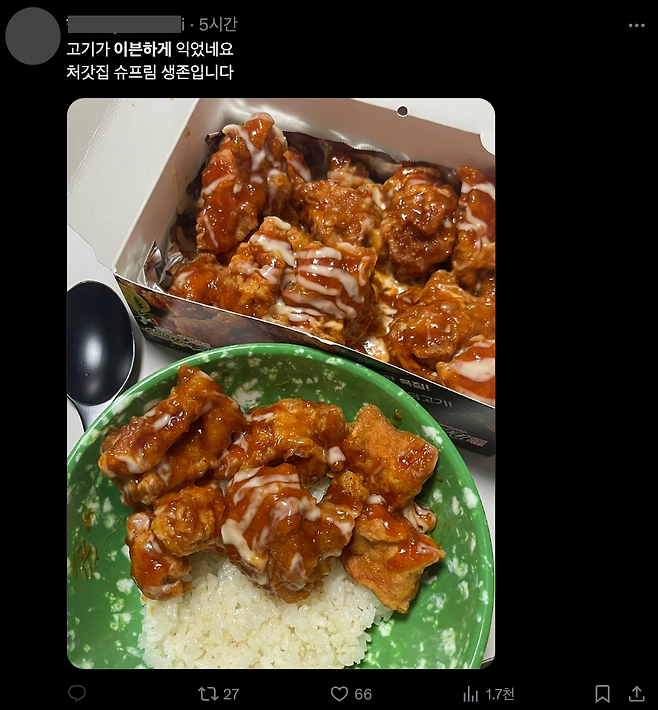Repost the post with 27 reposts
Viewport: 658px width, 710px height.
(208, 693)
